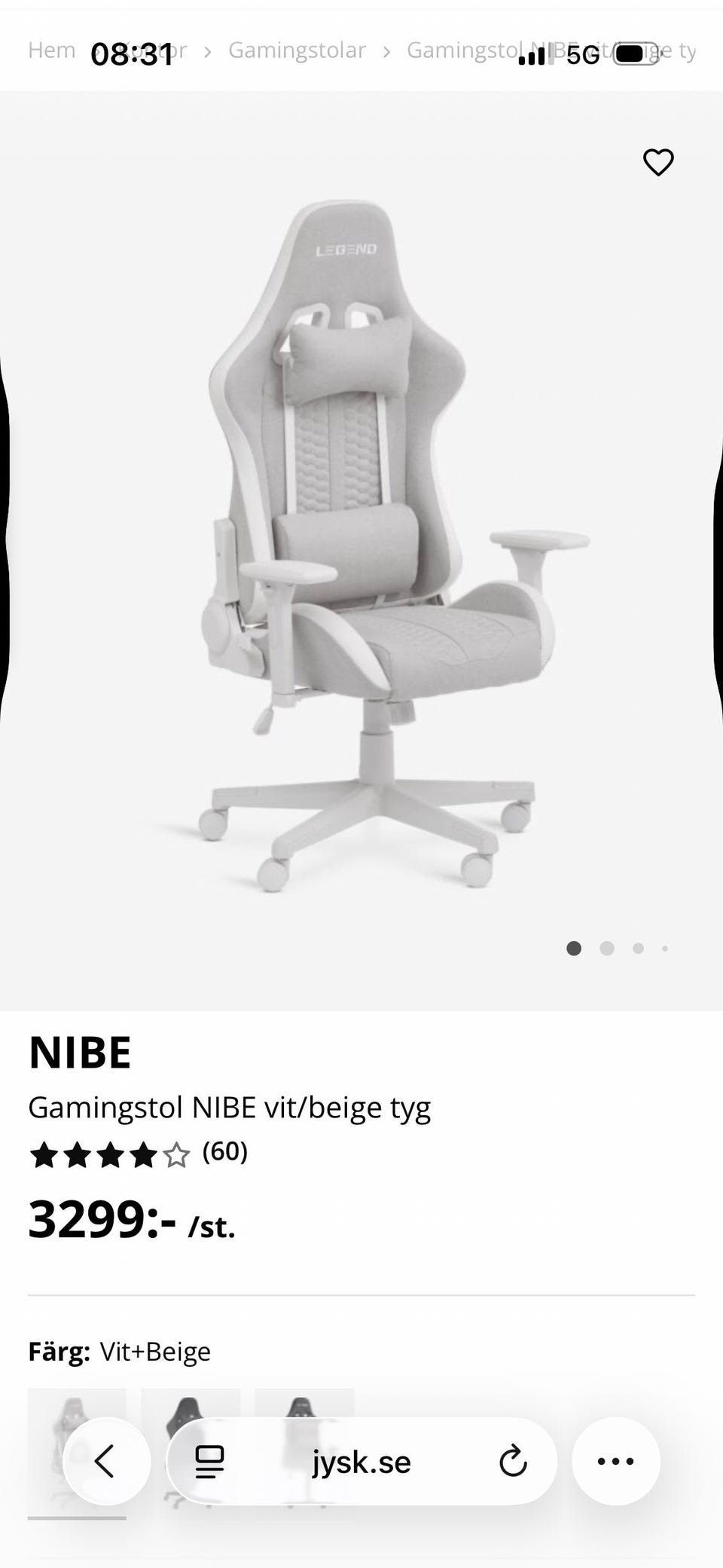
Task: Open the Gamingstolar breadcrumb link
Action: (296, 50)
